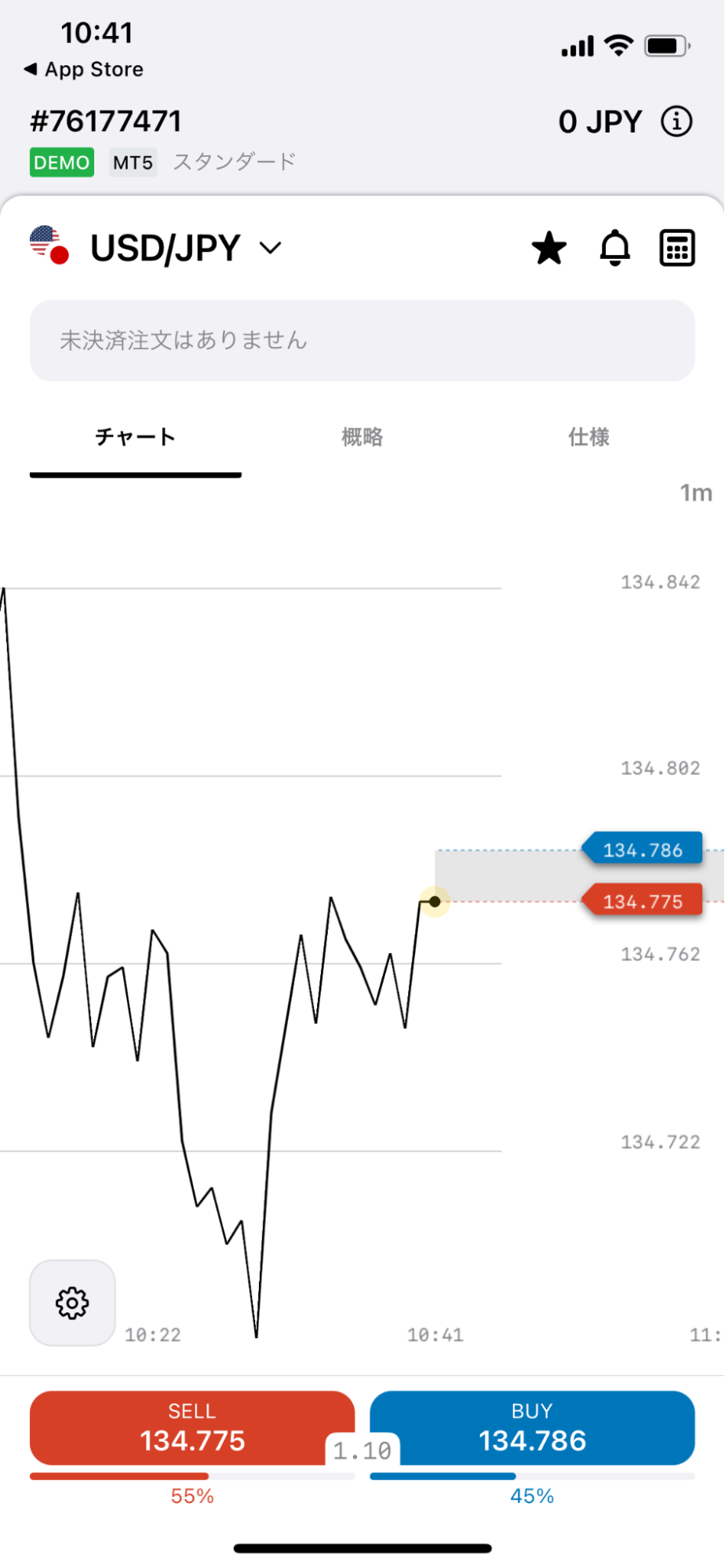
Task: Open the trading calculator
Action: point(676,249)
